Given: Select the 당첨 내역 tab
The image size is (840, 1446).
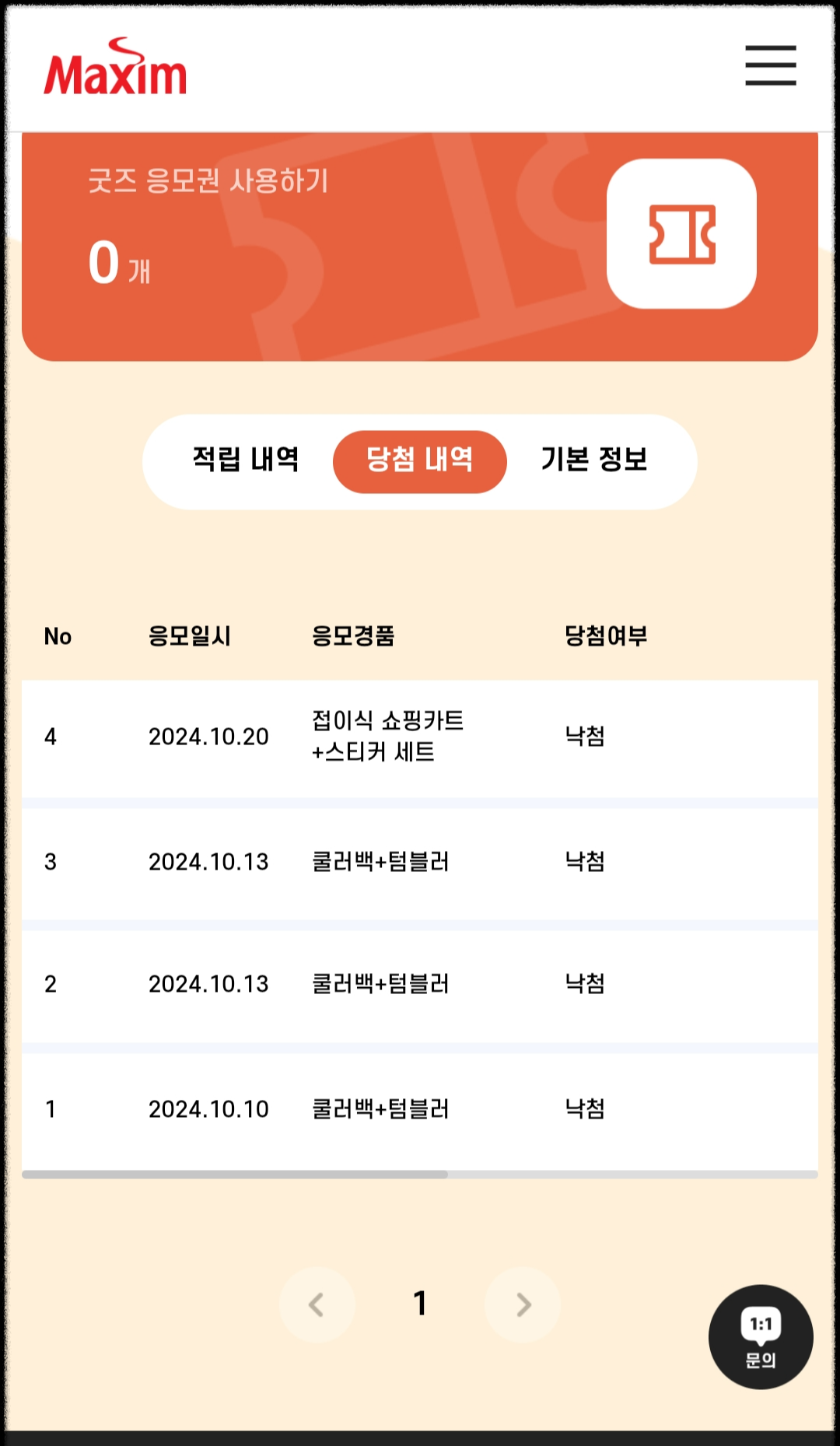Looking at the screenshot, I should coord(419,461).
